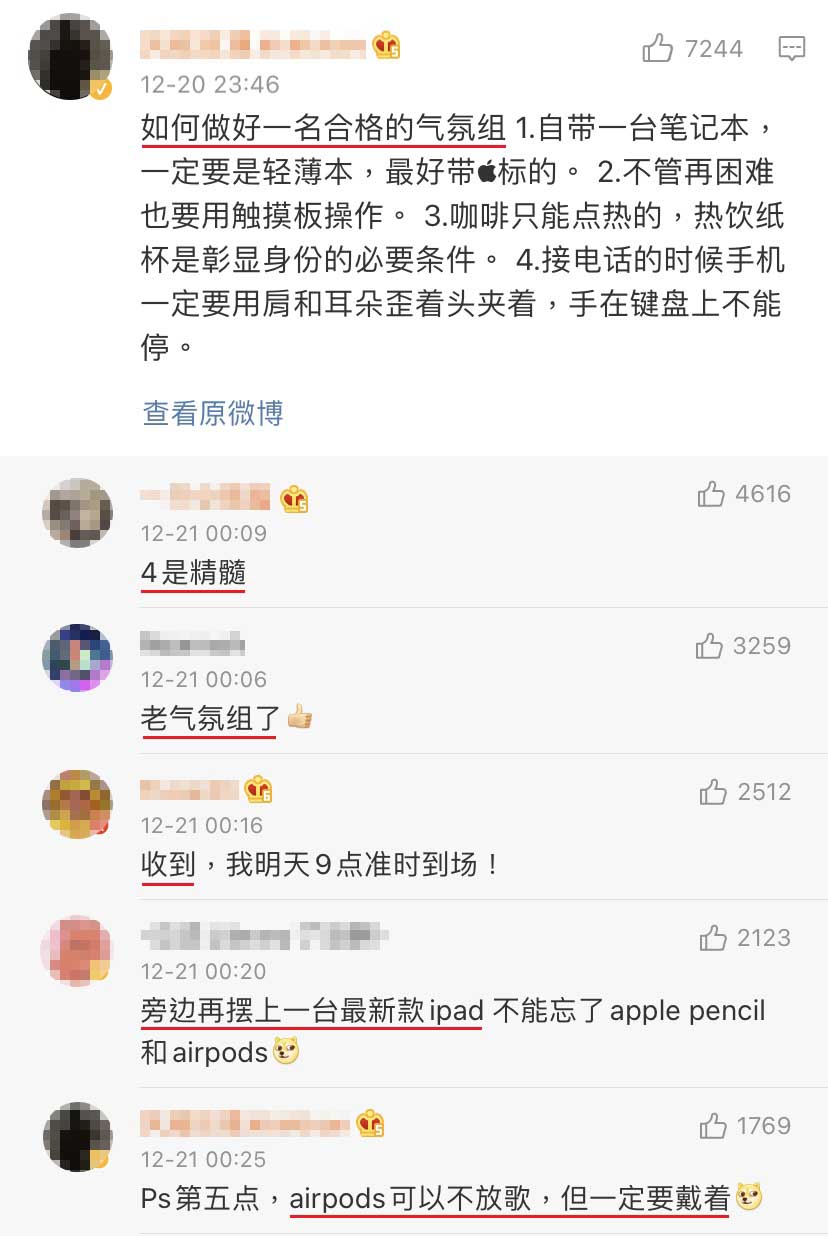Open the comment icon beside 7244 likes
This screenshot has width=828, height=1236.
point(791,48)
